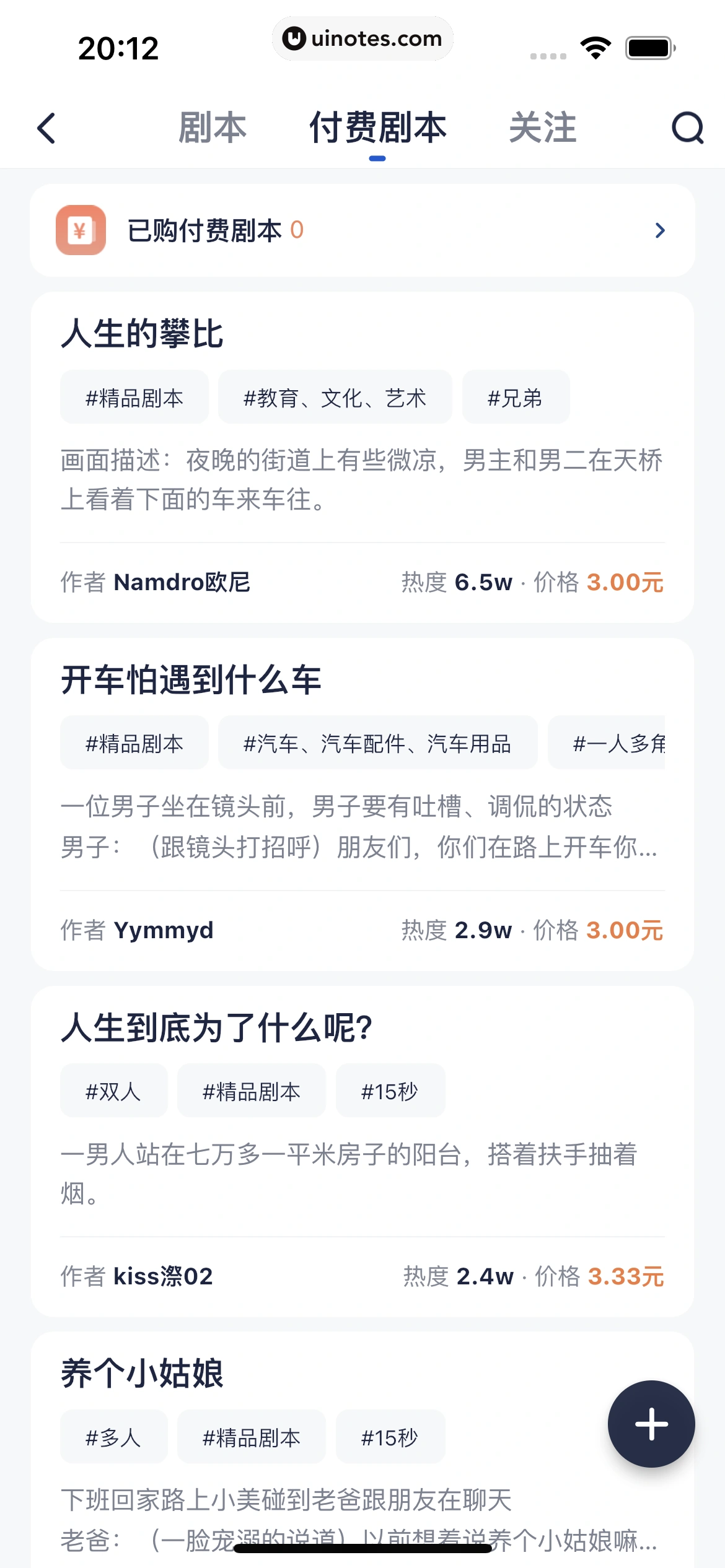Click the clock showing 20:12
Viewport: 725px width, 1568px height.
tap(116, 47)
